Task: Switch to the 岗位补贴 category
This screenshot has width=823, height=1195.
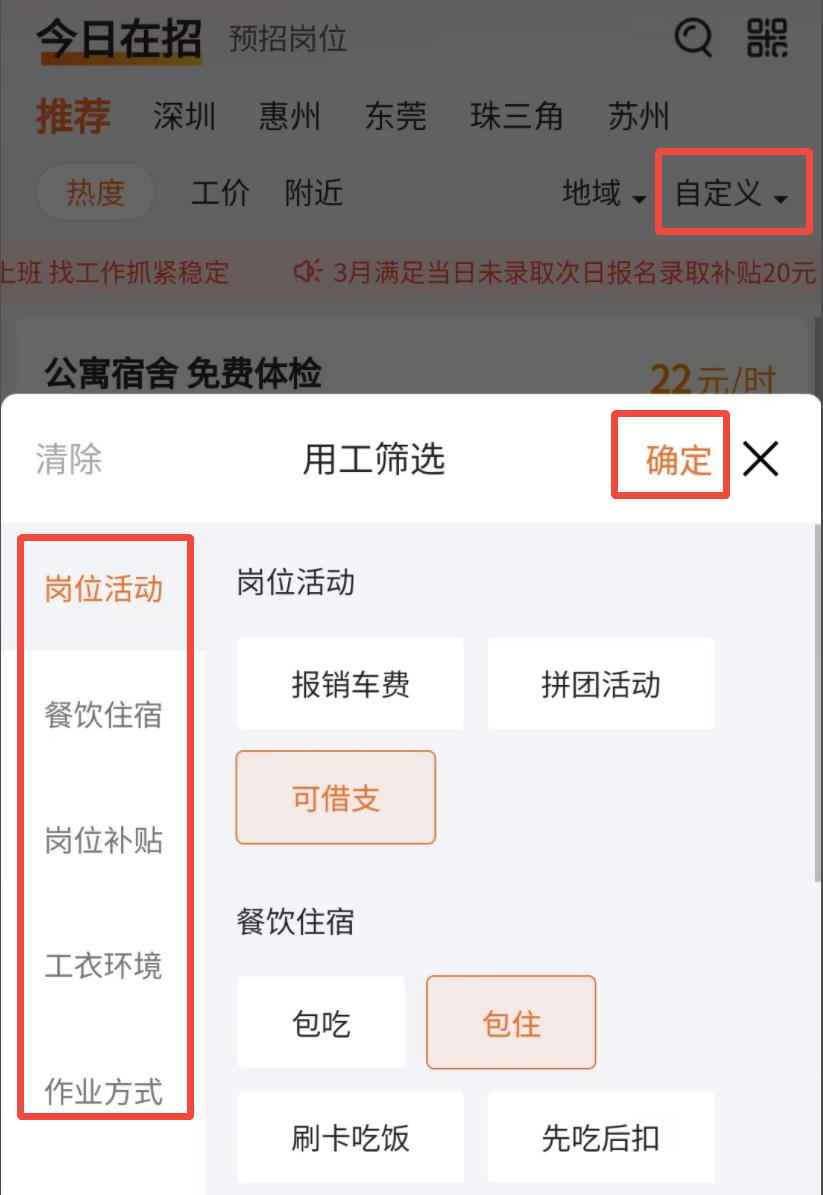Action: click(x=104, y=840)
